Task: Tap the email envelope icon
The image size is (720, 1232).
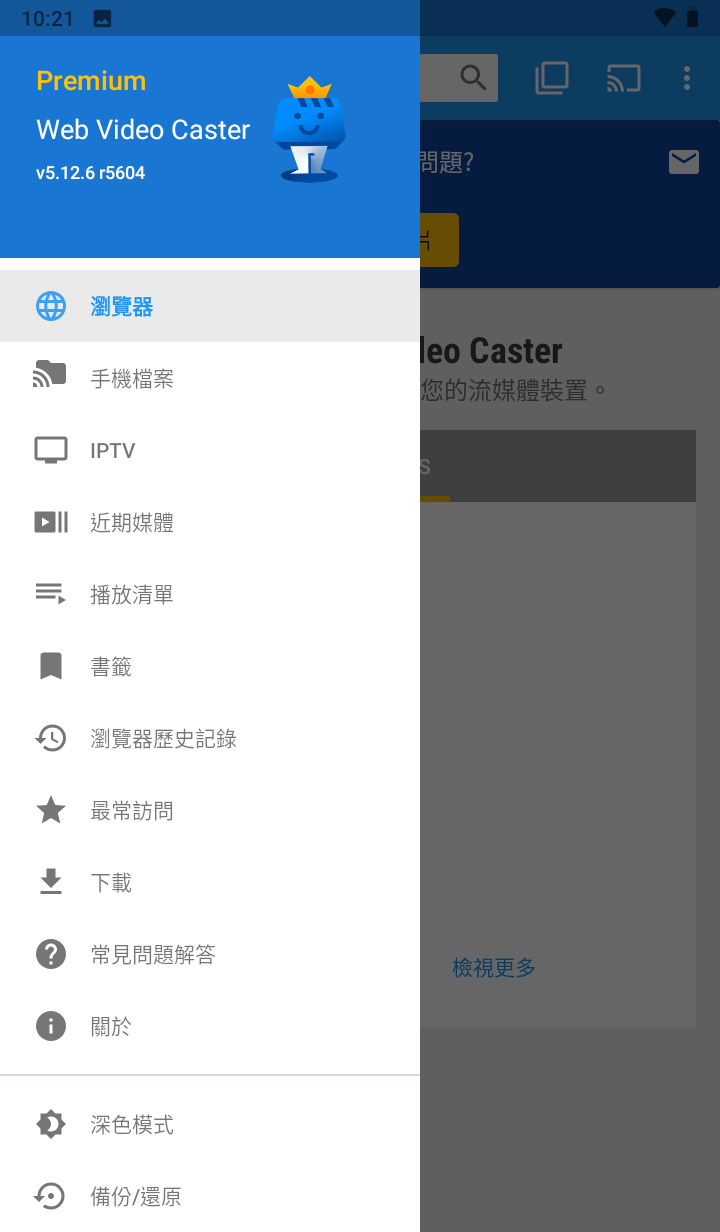Action: pos(683,161)
